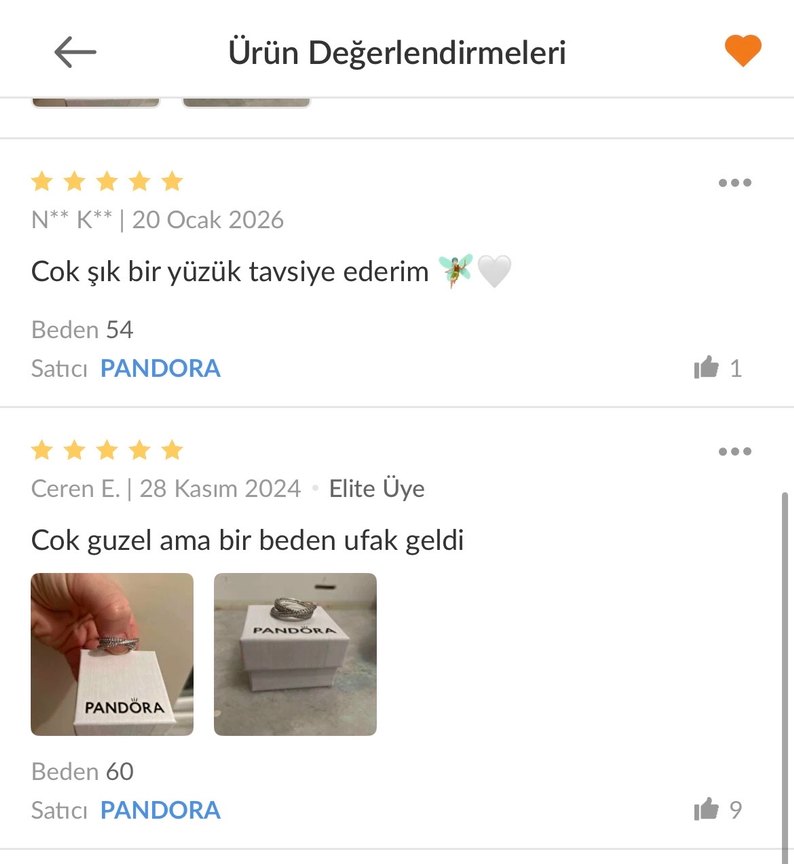Open the three-dot menu on Ceren E.'s review
Viewport: 794px width, 864px height.
(x=735, y=450)
